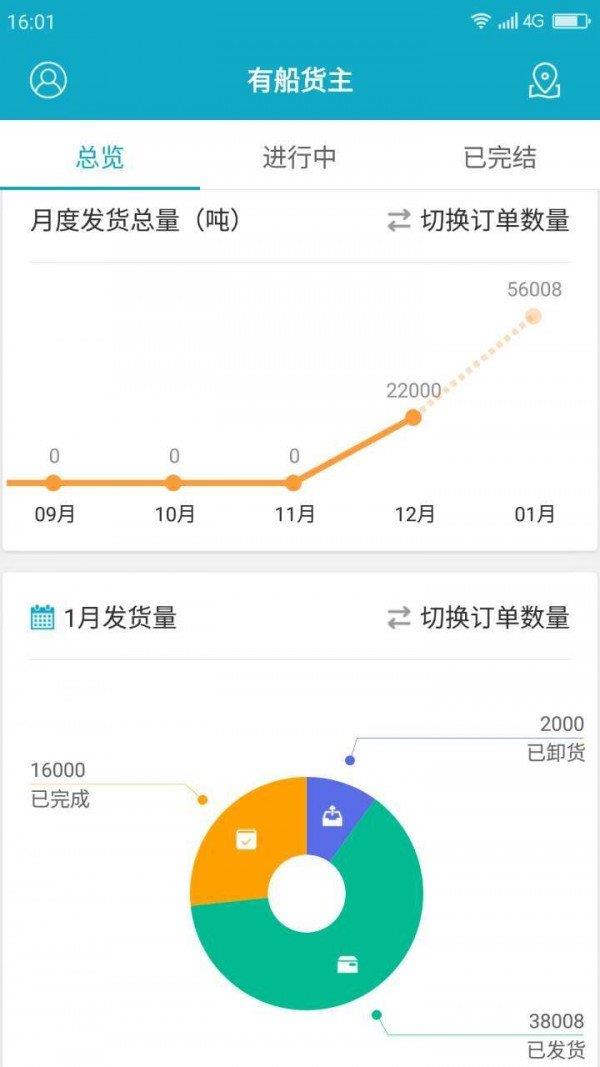Switch to the 总览 tab

[x=100, y=157]
